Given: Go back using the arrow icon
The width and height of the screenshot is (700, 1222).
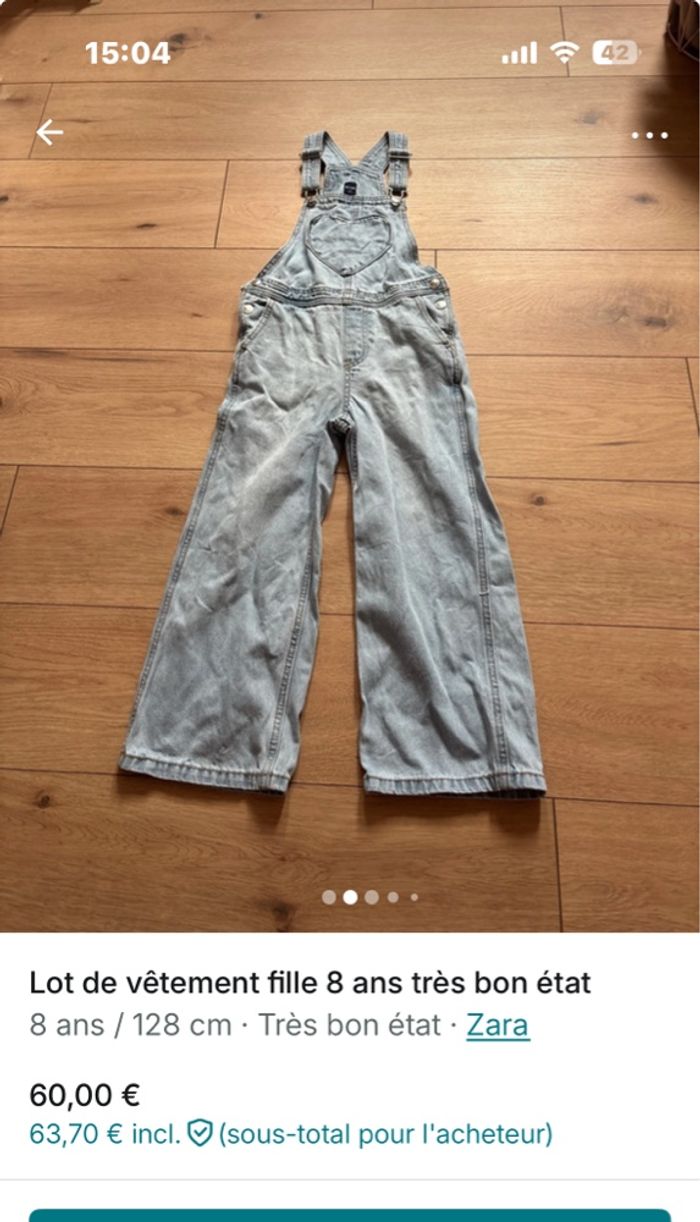Looking at the screenshot, I should tap(49, 132).
